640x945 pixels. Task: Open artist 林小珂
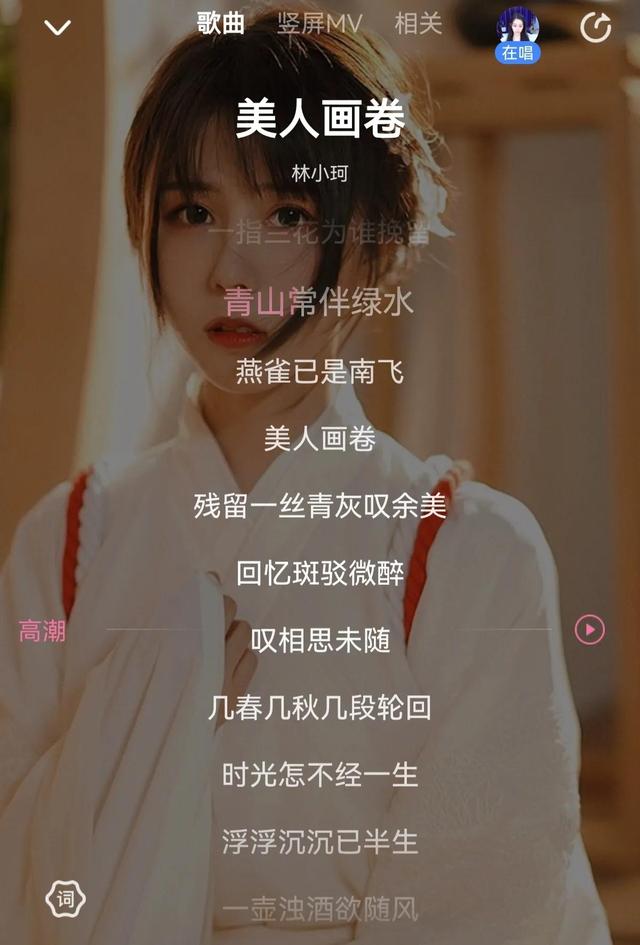320,172
